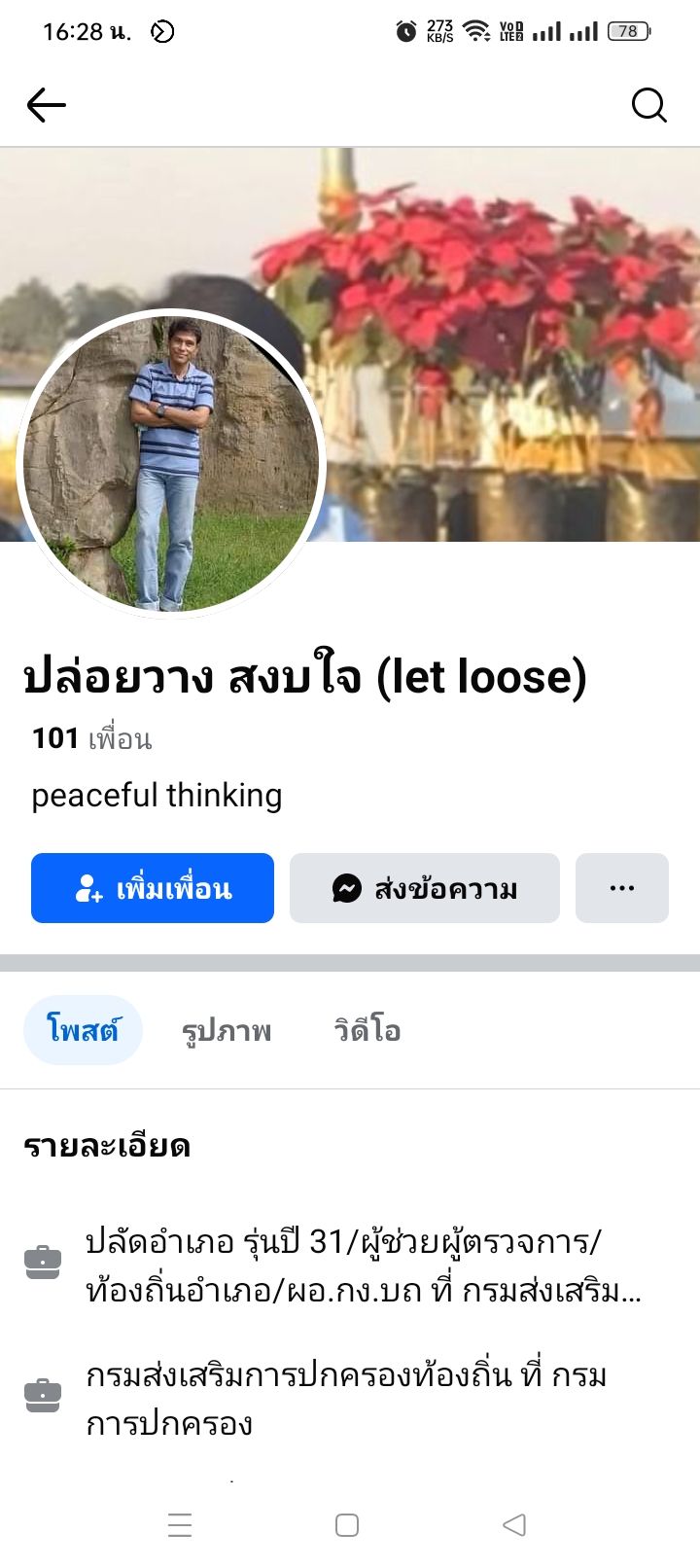
Task: Tap the system home button
Action: (347, 1524)
